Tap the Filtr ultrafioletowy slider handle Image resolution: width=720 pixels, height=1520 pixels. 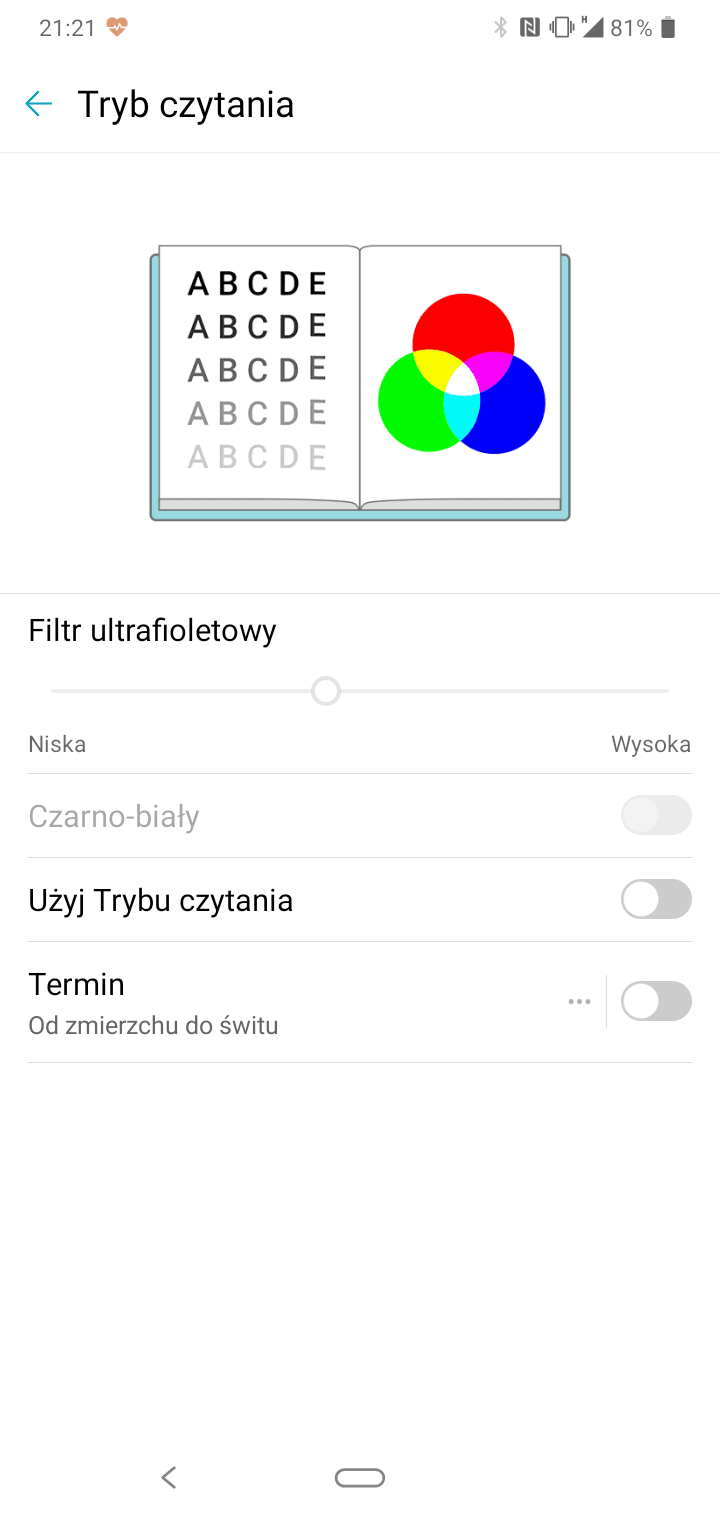coord(326,691)
